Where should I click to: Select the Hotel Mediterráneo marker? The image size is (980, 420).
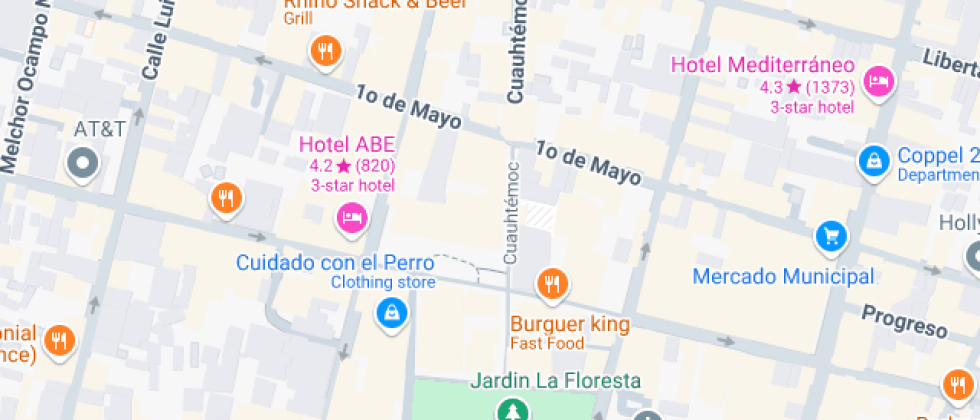click(878, 82)
